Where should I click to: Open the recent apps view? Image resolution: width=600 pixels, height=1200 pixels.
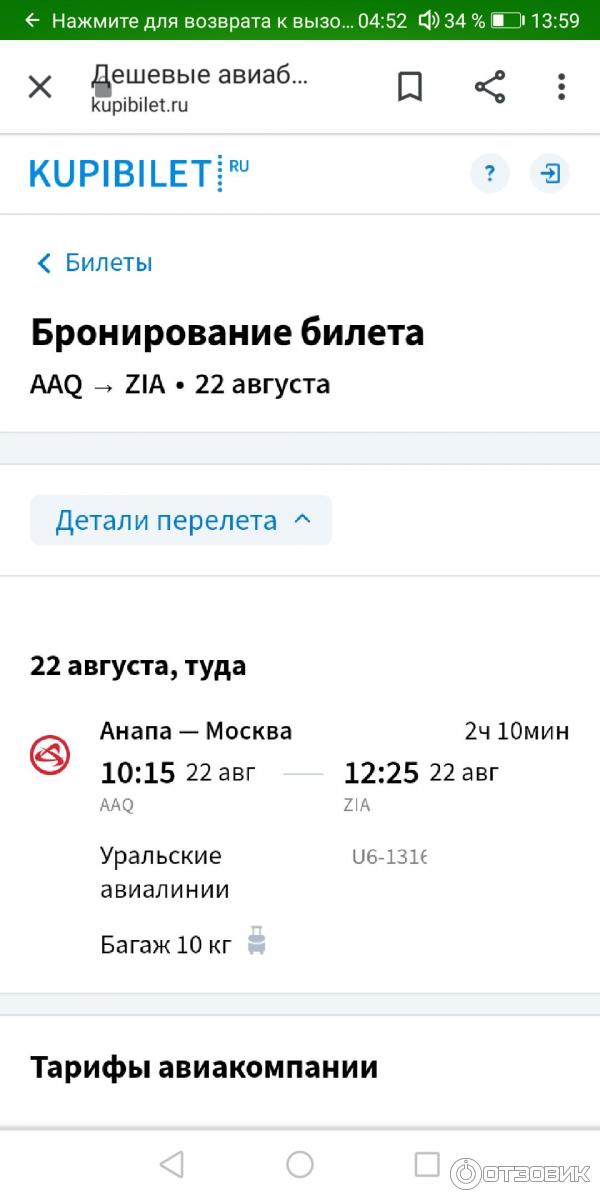click(x=427, y=1164)
